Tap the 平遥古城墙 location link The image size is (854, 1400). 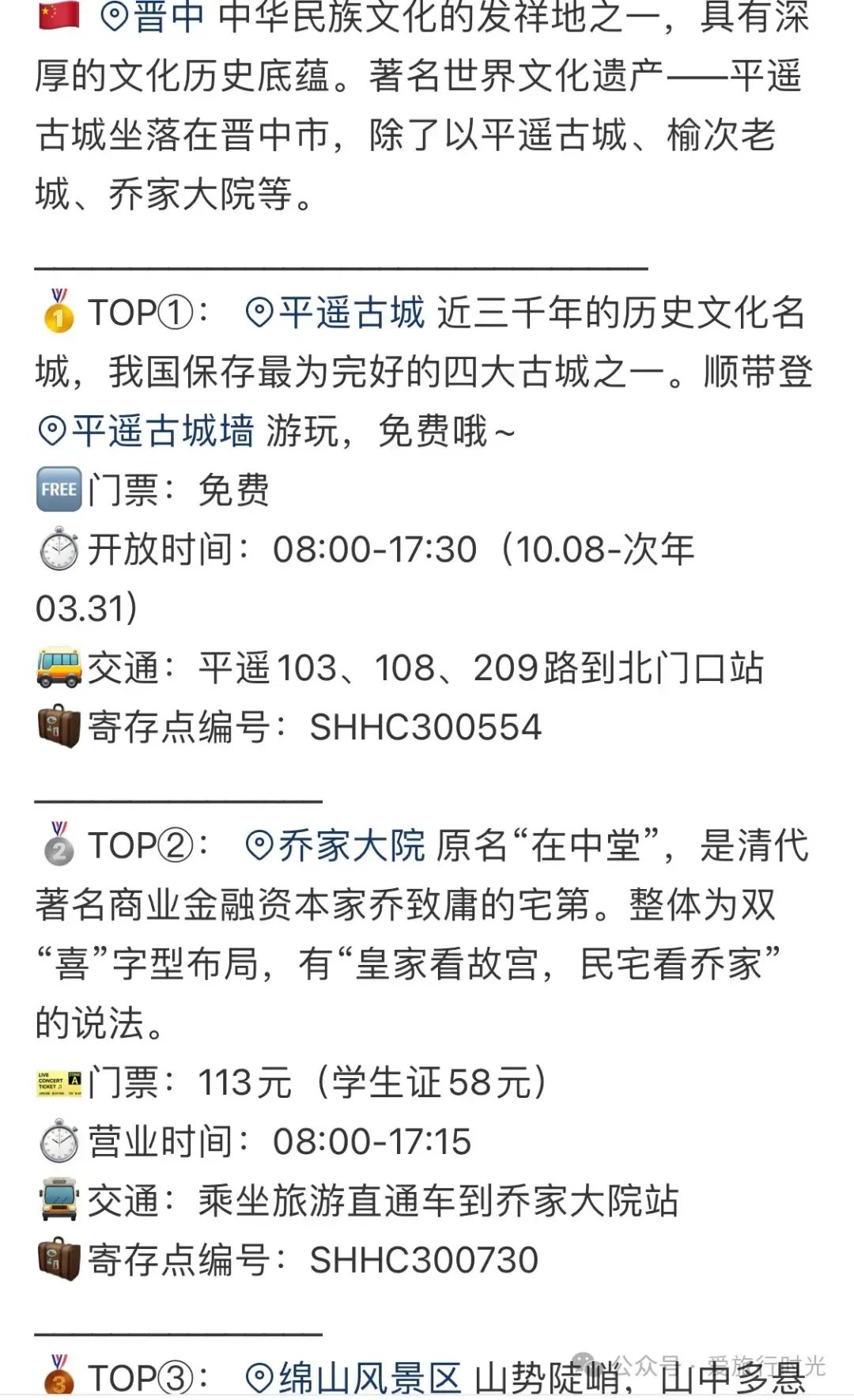(145, 431)
